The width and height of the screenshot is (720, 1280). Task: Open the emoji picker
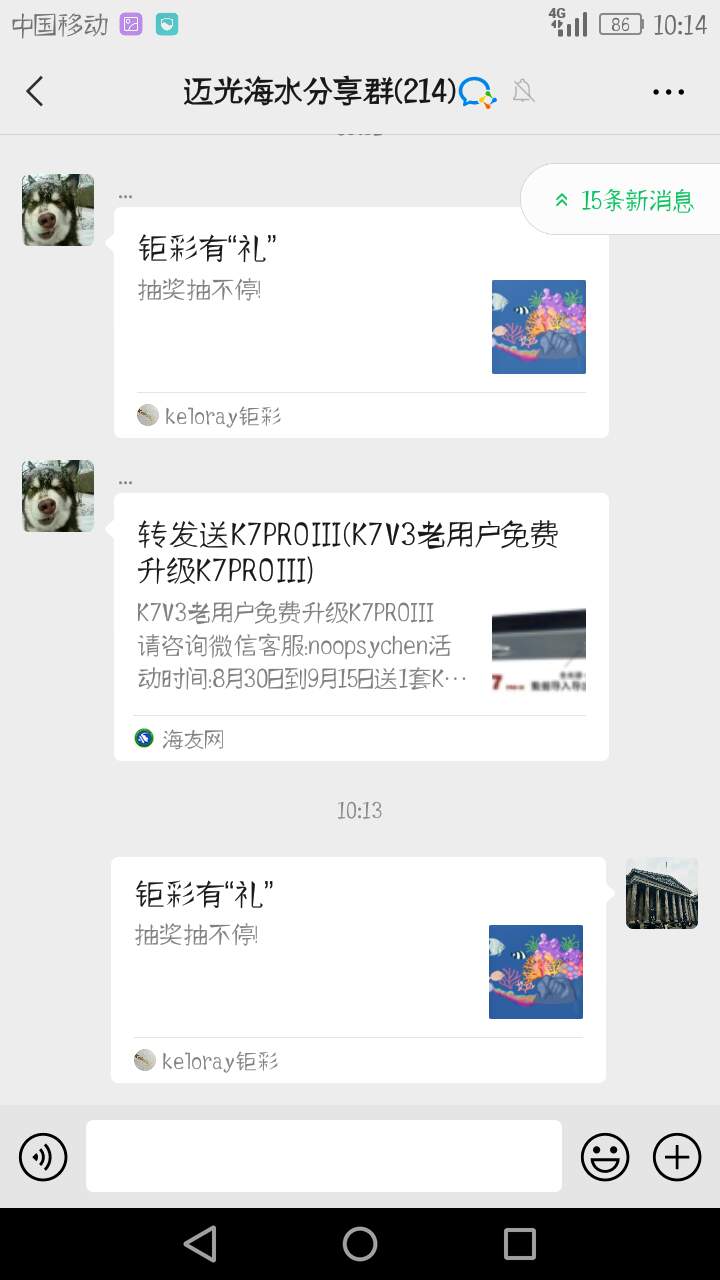coord(605,1157)
